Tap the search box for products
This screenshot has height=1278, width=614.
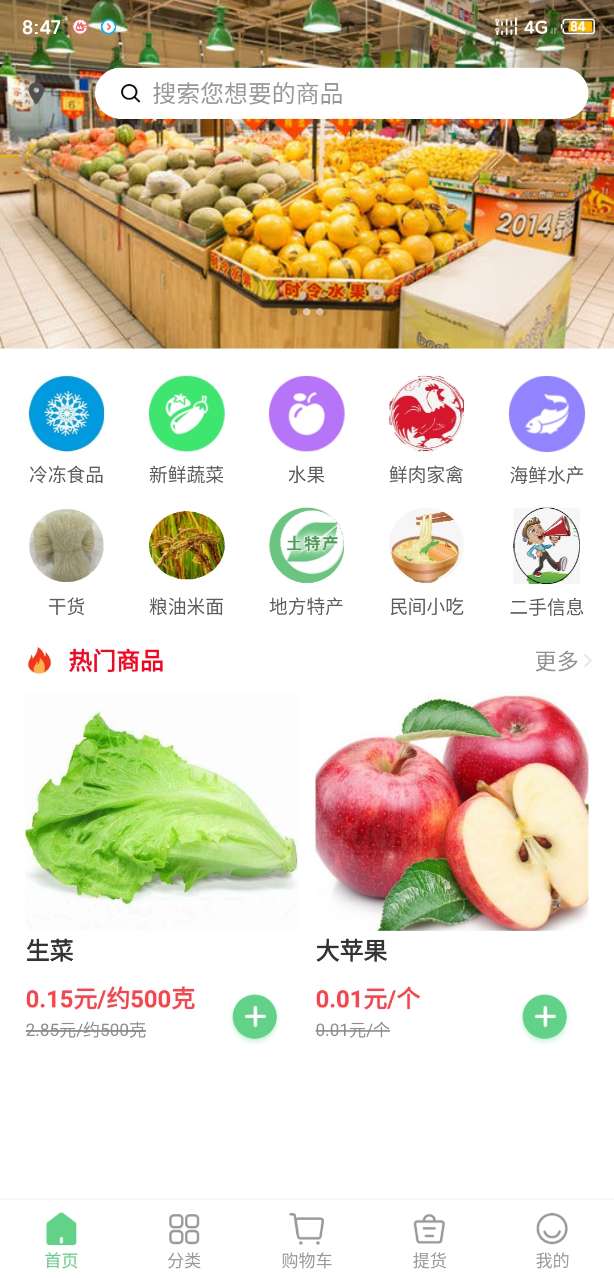coord(340,94)
